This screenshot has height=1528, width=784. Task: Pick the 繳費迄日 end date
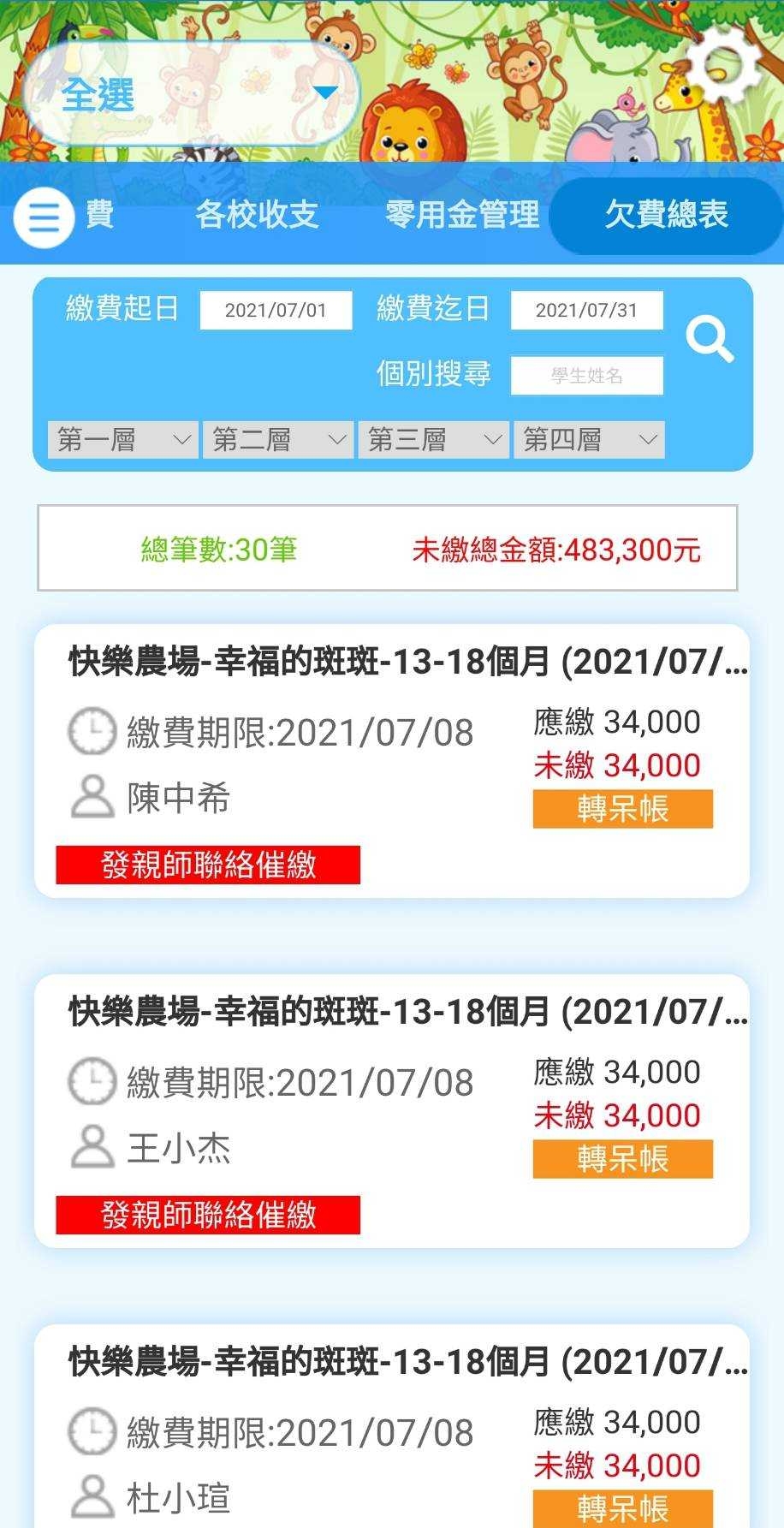[x=586, y=310]
